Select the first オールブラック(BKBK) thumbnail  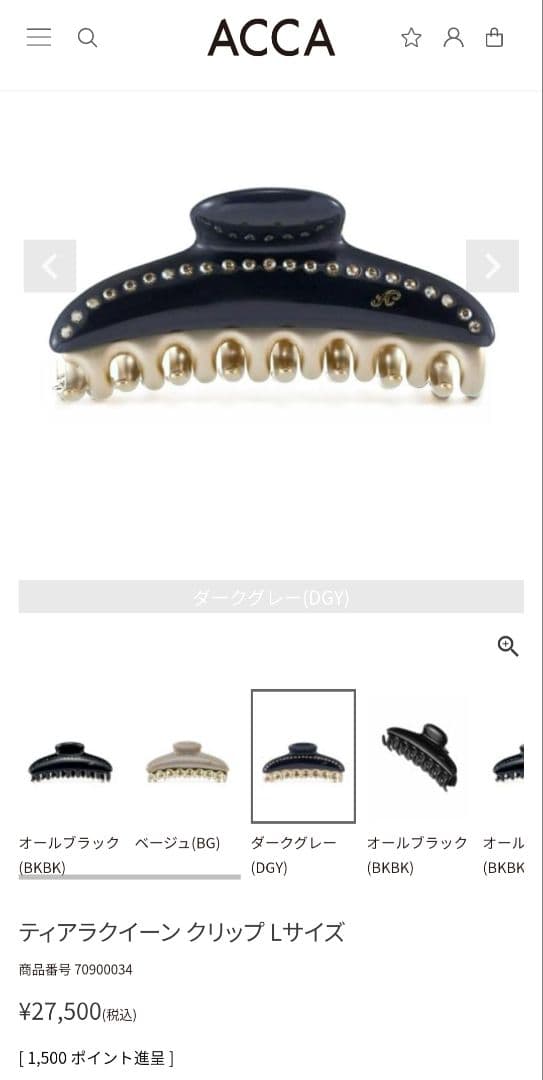coord(70,761)
